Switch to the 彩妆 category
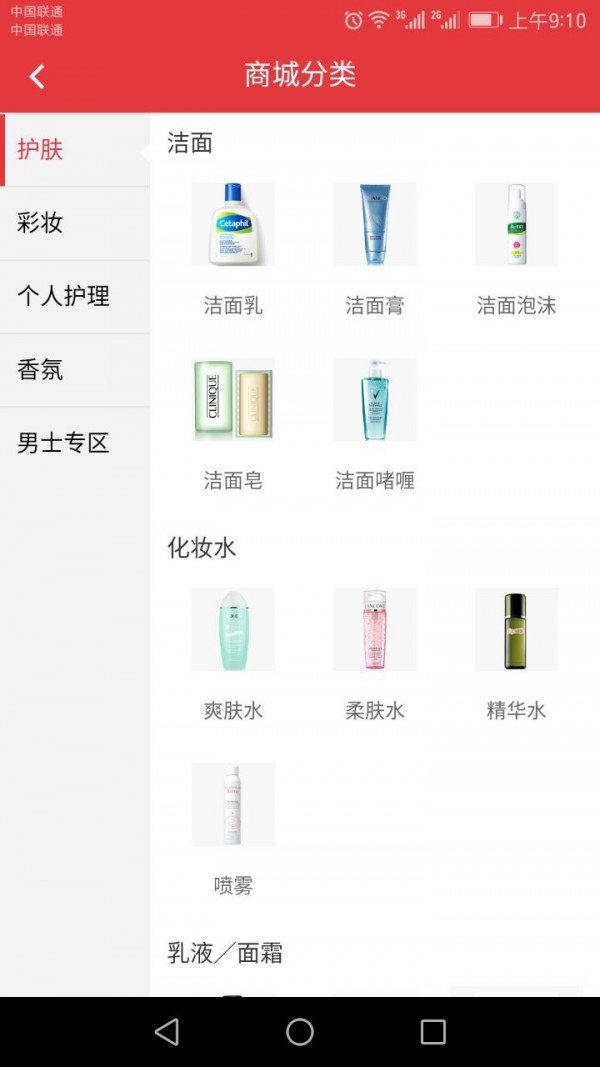Viewport: 600px width, 1067px height. (75, 223)
